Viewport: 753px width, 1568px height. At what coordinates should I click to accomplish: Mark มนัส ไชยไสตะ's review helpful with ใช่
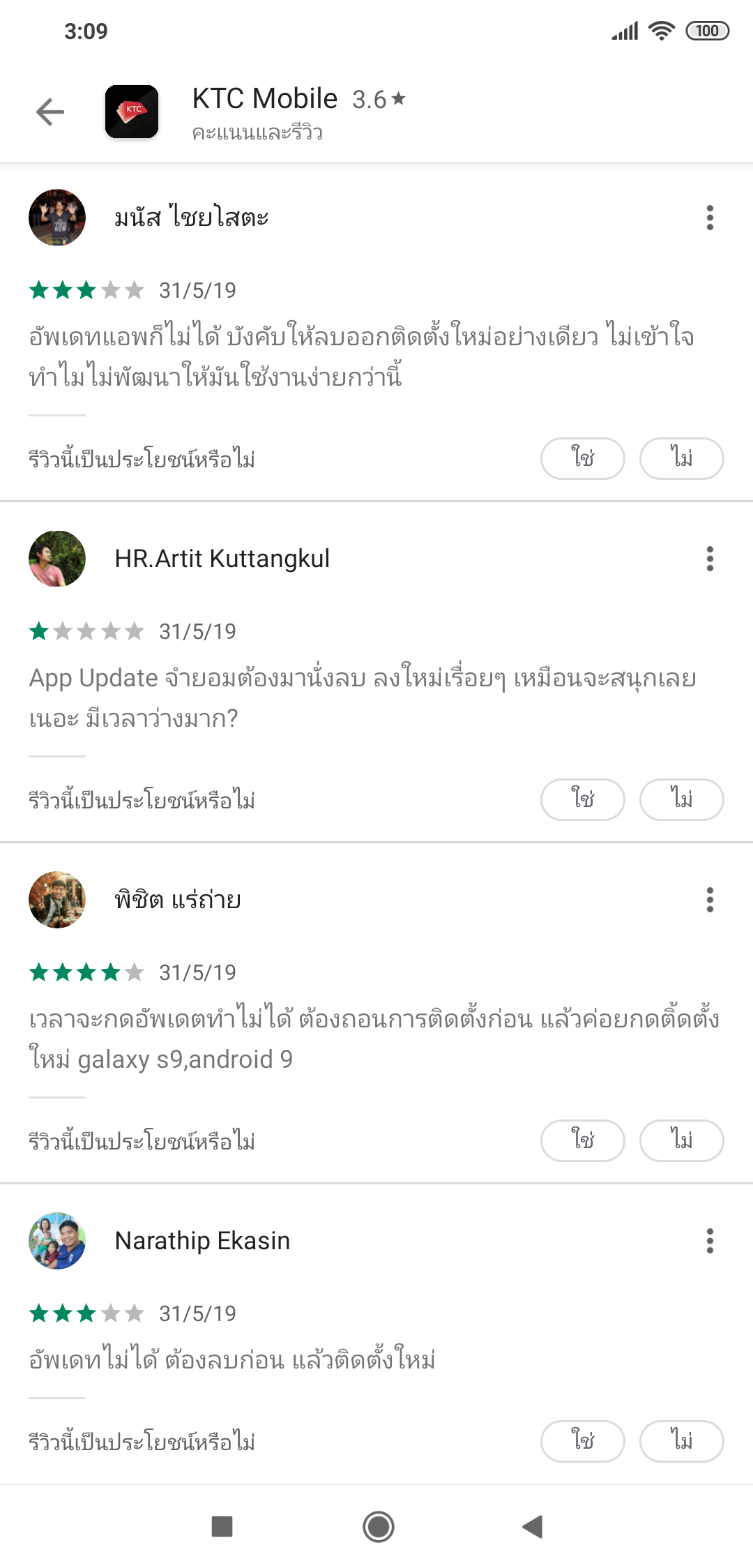tap(582, 458)
